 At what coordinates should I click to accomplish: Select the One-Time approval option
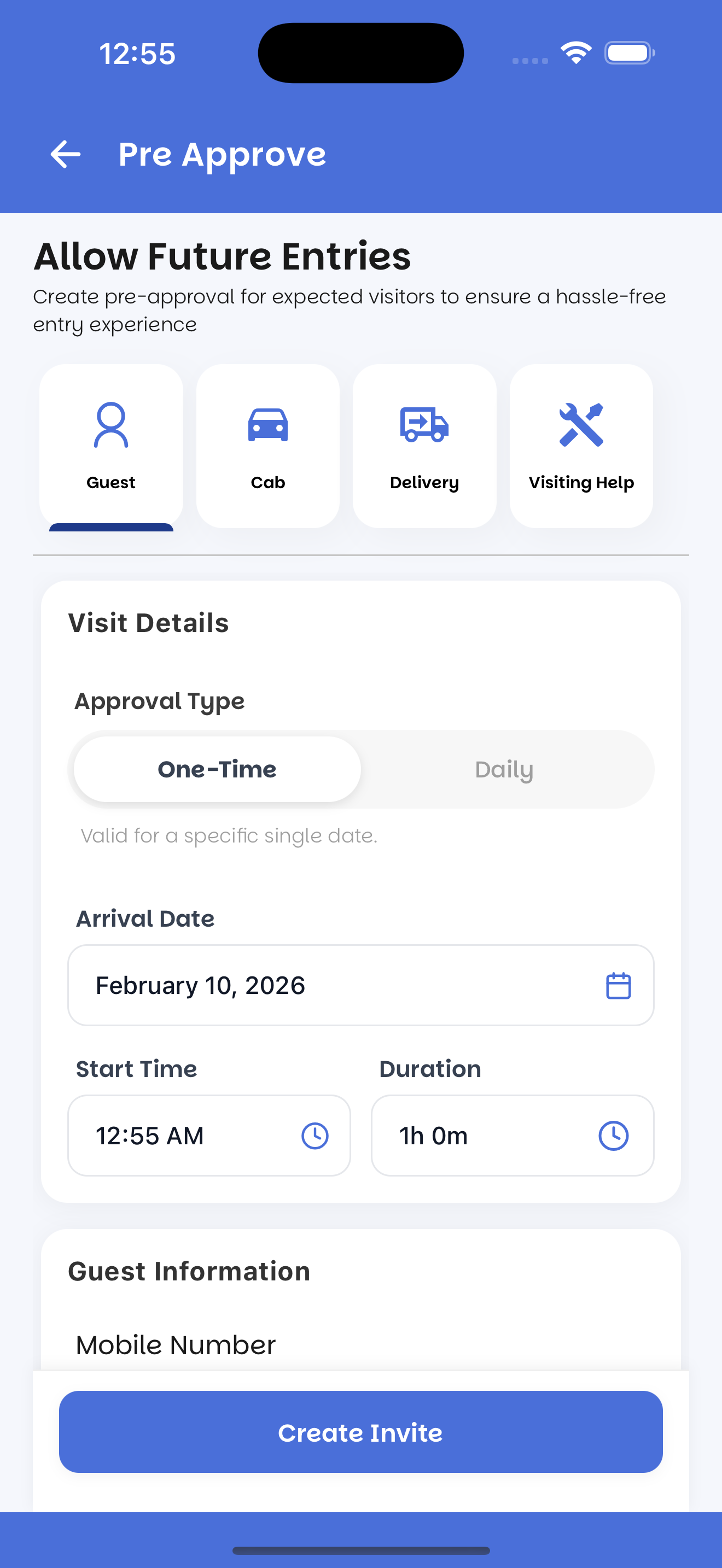217,769
